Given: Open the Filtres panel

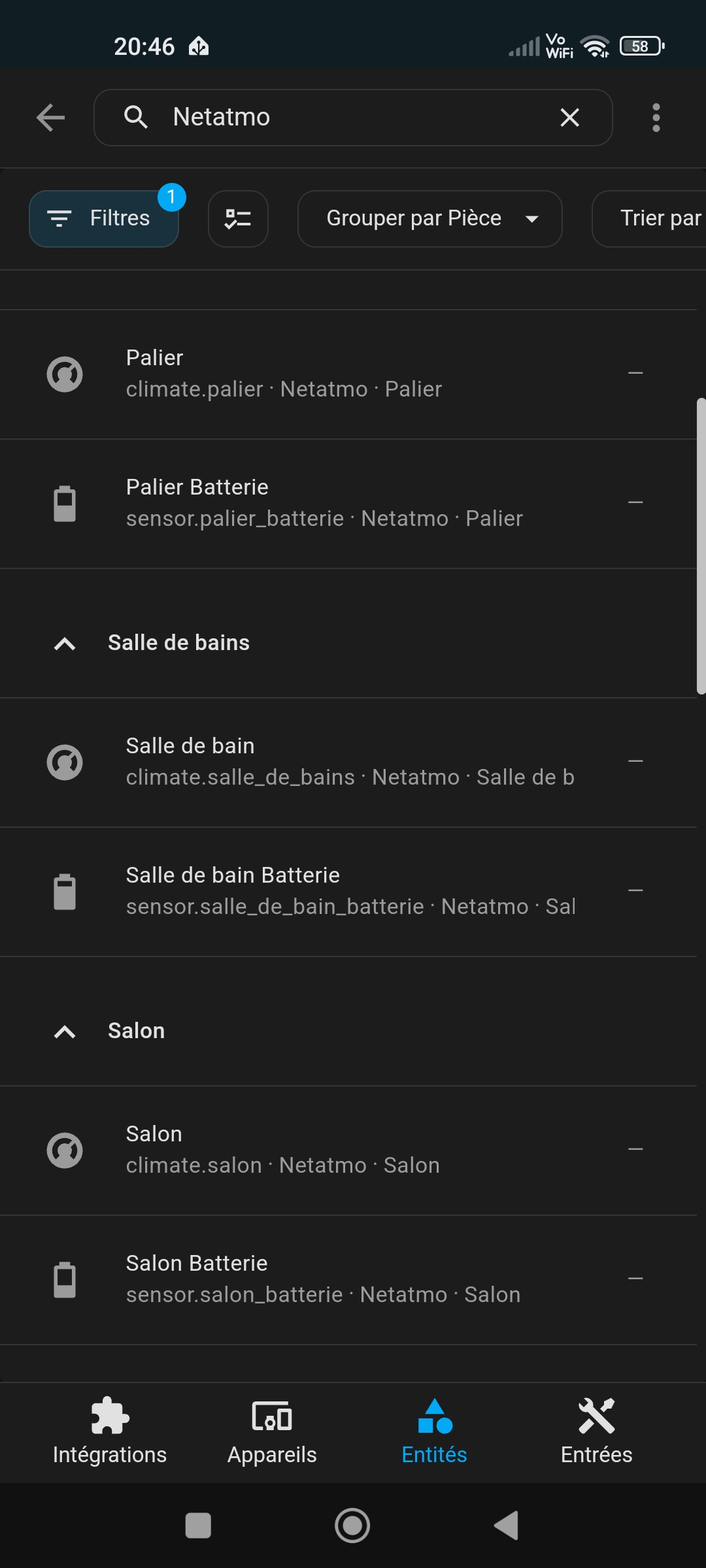Looking at the screenshot, I should (104, 219).
